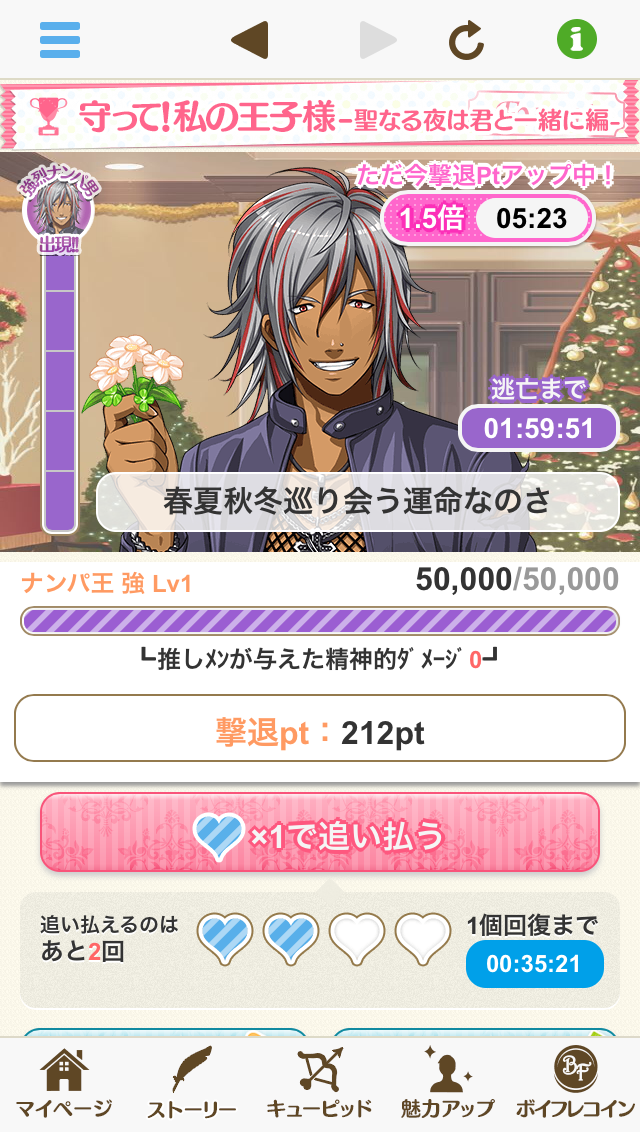Open the green info icon
Screen dimensions: 640x1136
(577, 40)
